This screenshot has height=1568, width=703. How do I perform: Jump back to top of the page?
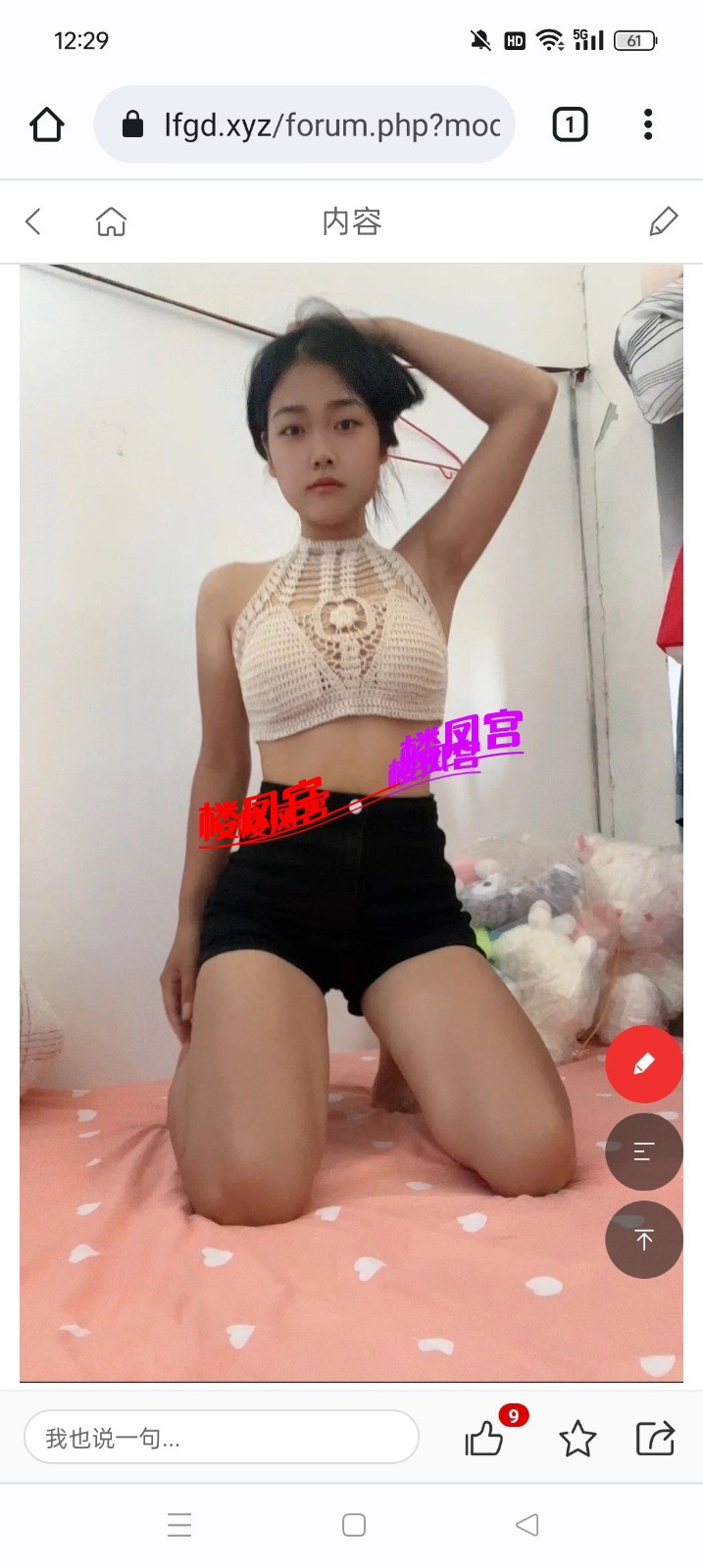tap(643, 1240)
